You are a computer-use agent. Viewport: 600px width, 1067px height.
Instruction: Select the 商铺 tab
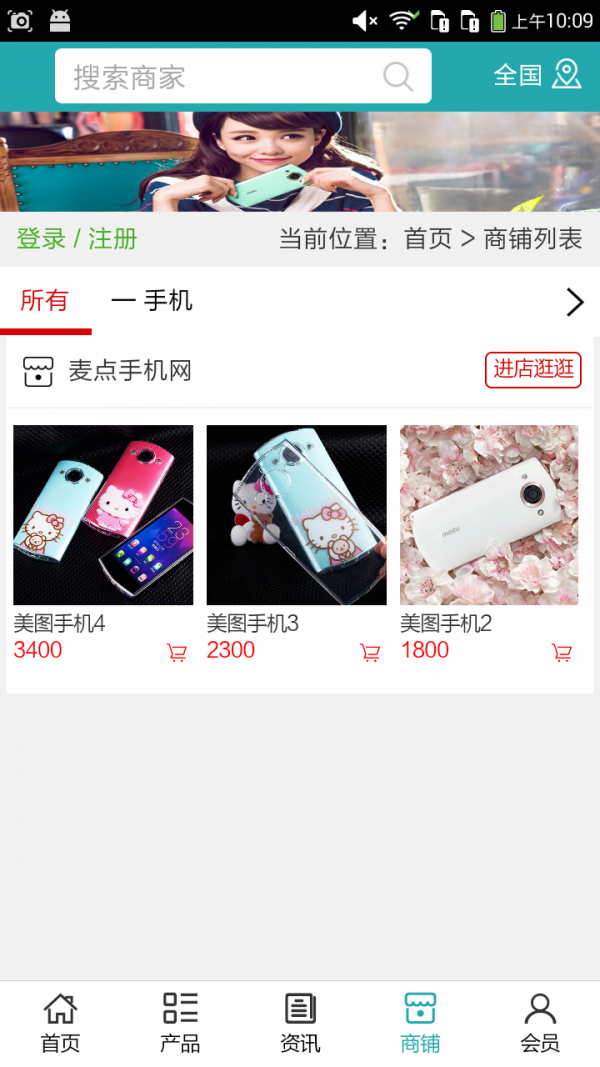(420, 1023)
